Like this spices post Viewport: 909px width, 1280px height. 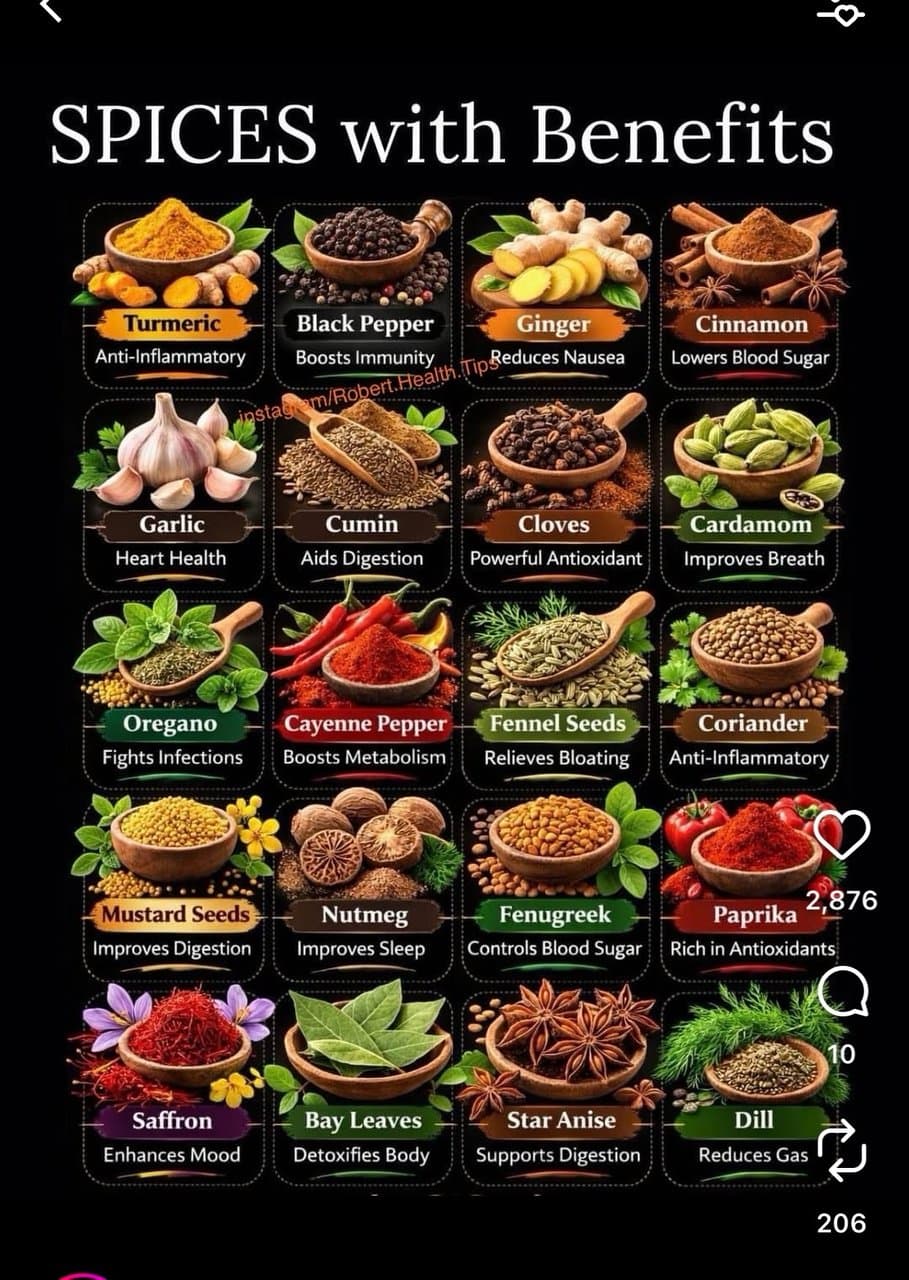pos(841,835)
